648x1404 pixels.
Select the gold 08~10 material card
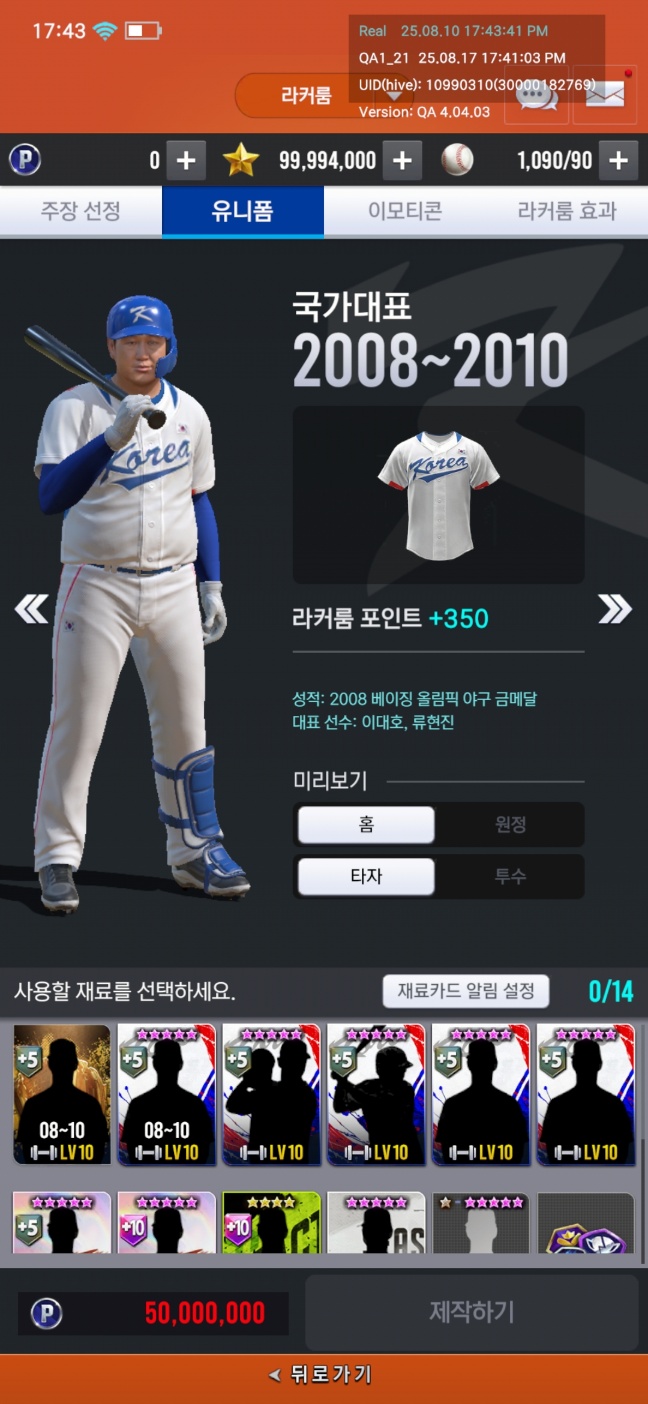tap(62, 1094)
